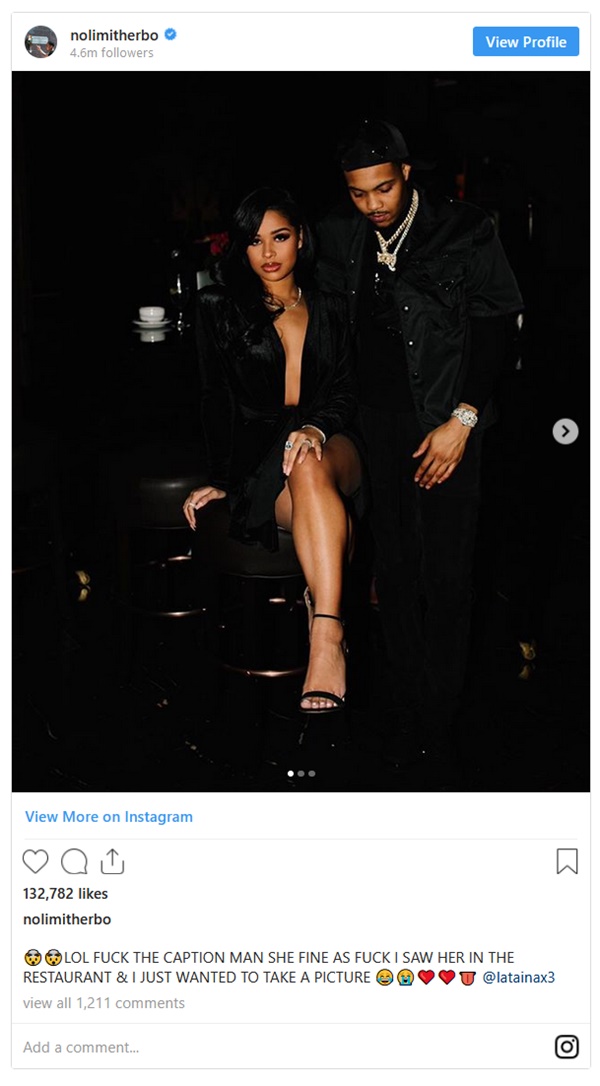Go to the next photo arrow

tap(565, 431)
